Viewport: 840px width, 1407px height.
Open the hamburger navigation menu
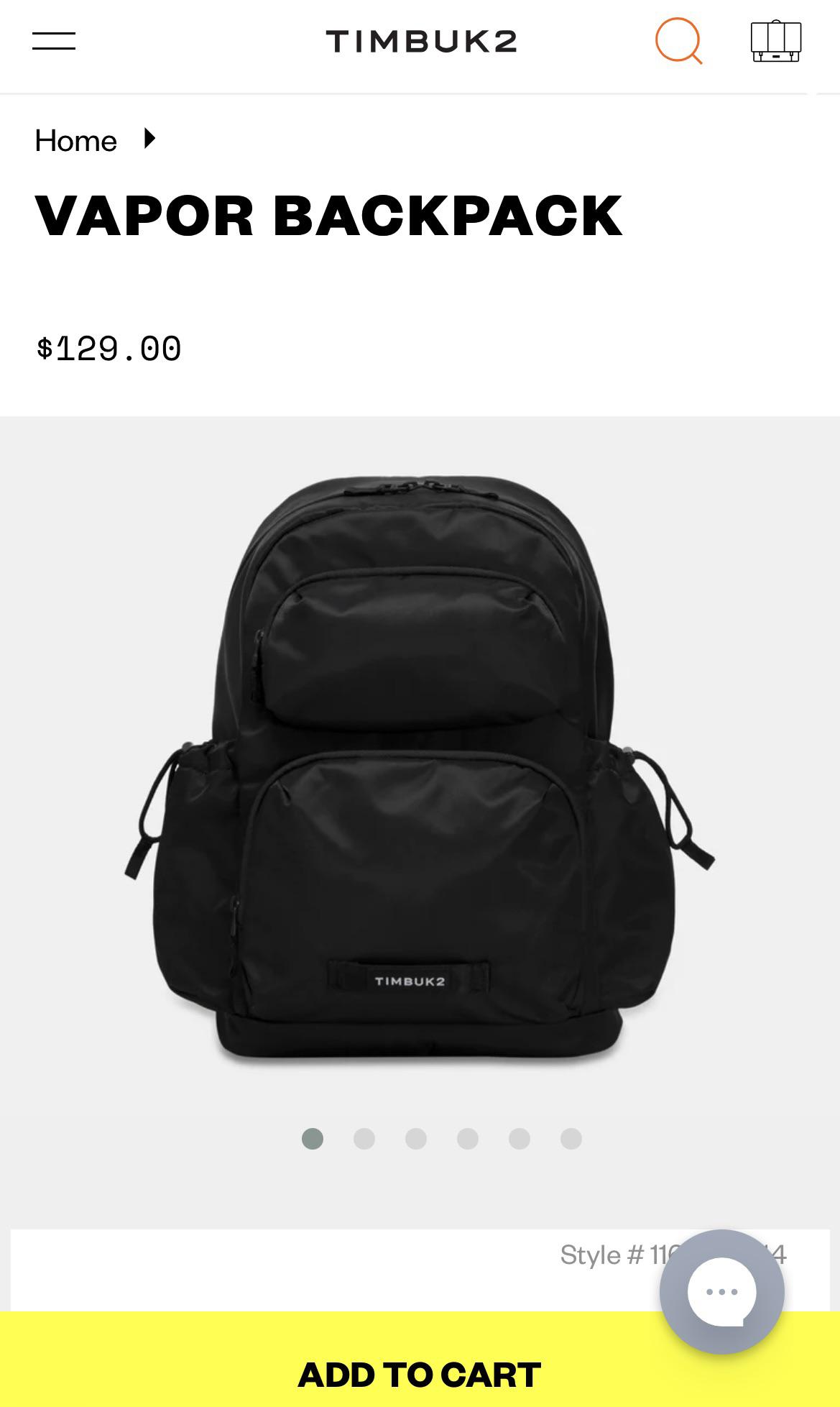pos(54,42)
